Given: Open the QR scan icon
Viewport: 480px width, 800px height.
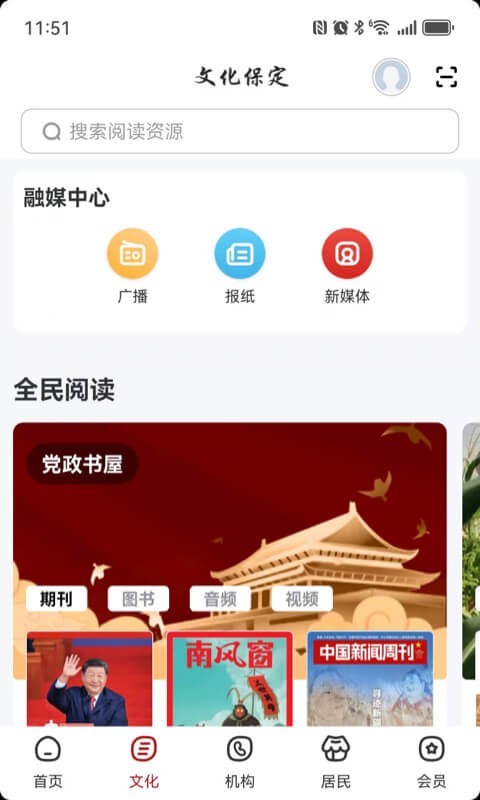Looking at the screenshot, I should point(446,77).
